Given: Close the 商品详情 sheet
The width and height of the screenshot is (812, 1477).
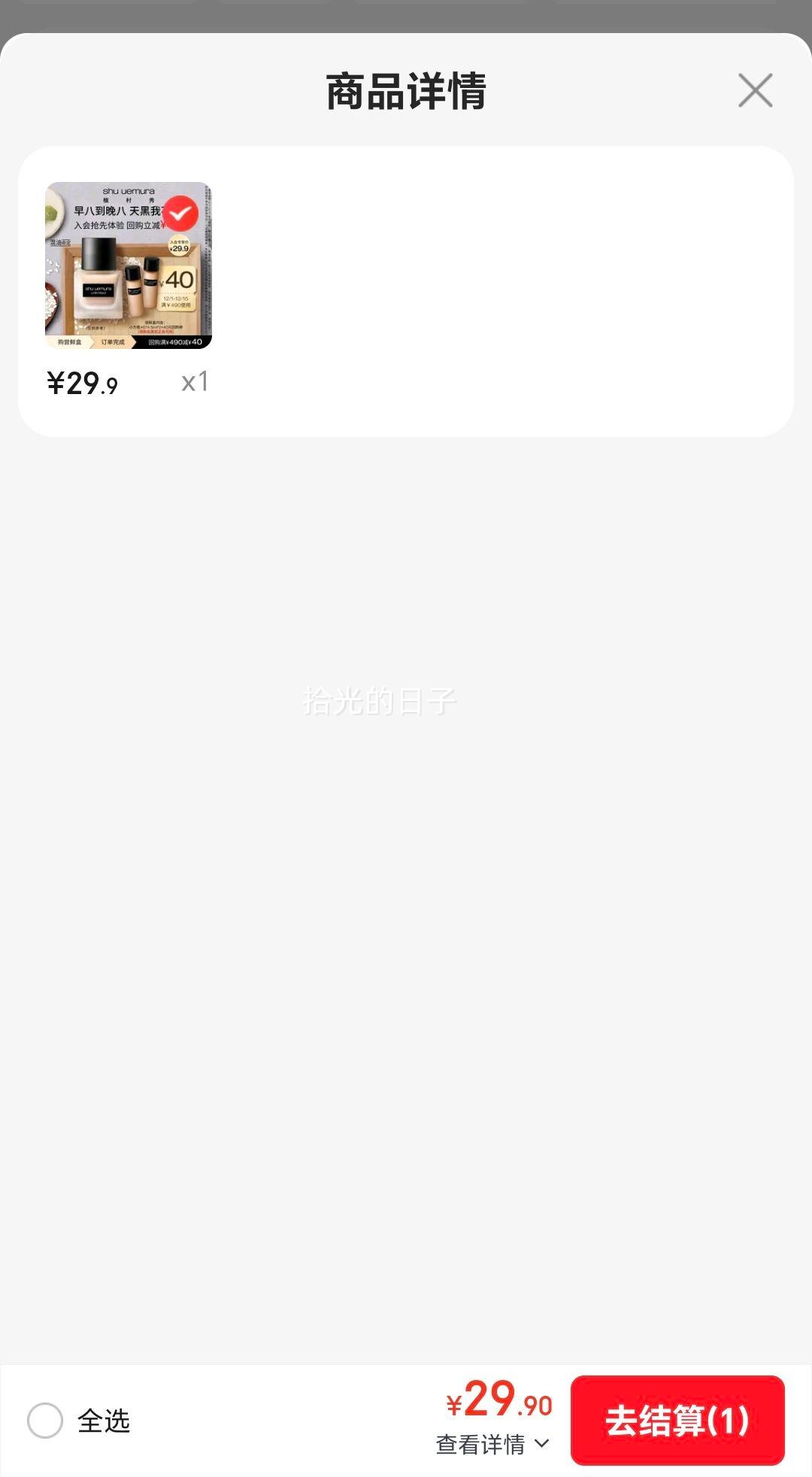Looking at the screenshot, I should click(755, 91).
